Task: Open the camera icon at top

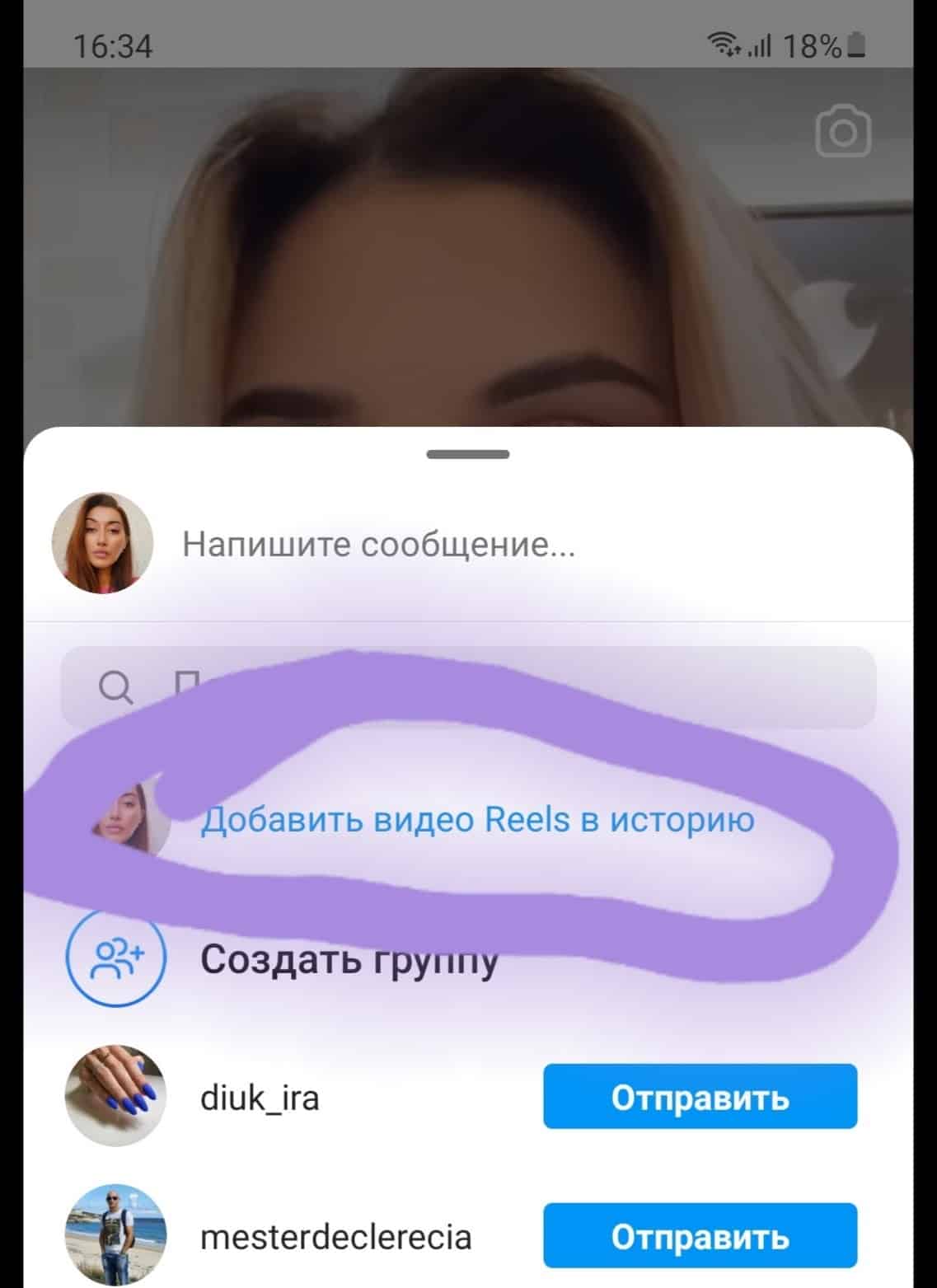Action: 842,133
